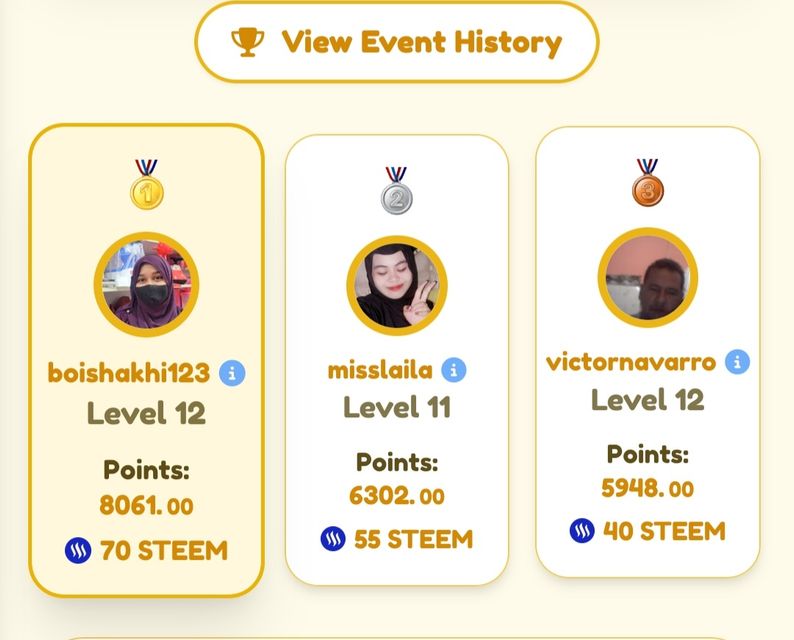Tap info icon next to misslaila
The image size is (794, 640).
(453, 370)
